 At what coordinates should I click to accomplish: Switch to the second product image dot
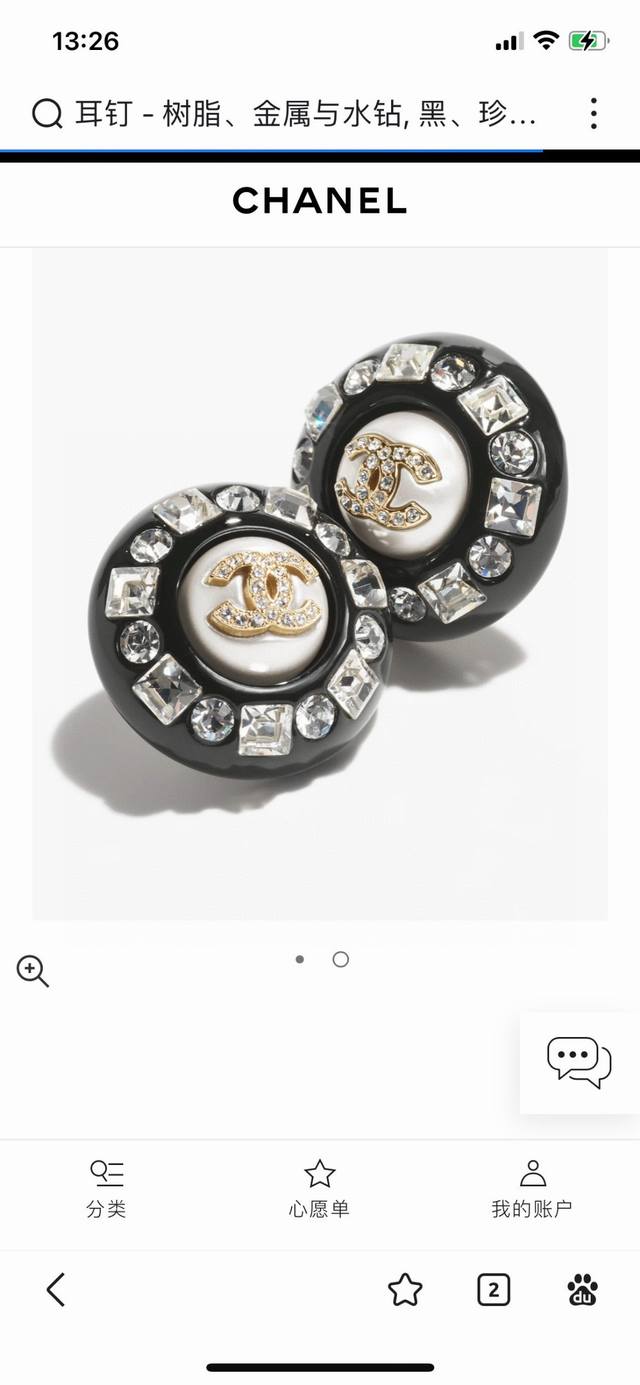[x=341, y=959]
